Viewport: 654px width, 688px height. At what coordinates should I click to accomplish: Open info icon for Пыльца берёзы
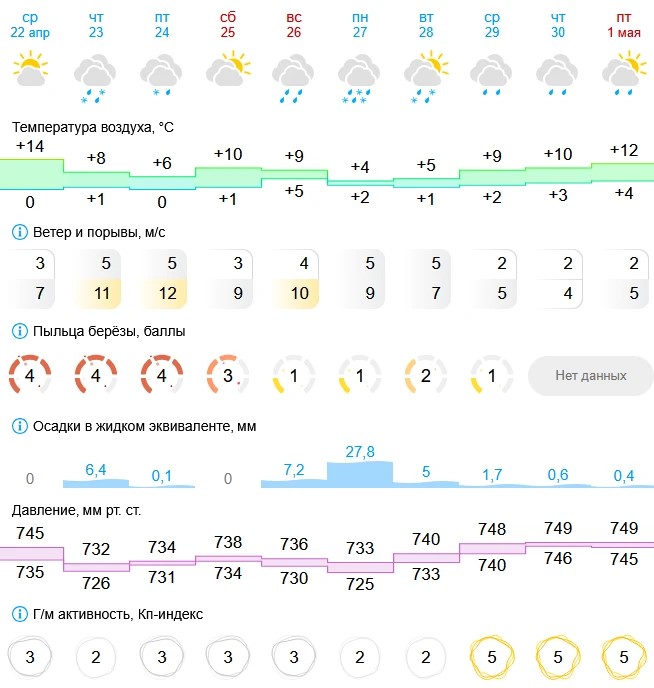point(19,331)
